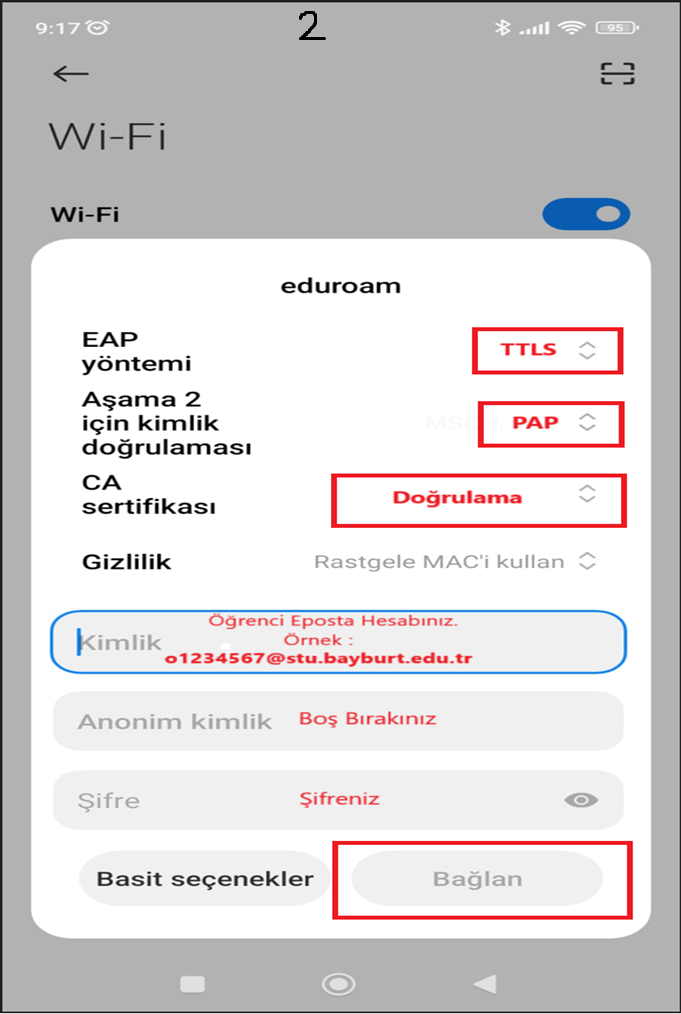The image size is (681, 1014).
Task: Switch to Basit seçenekler
Action: point(205,880)
